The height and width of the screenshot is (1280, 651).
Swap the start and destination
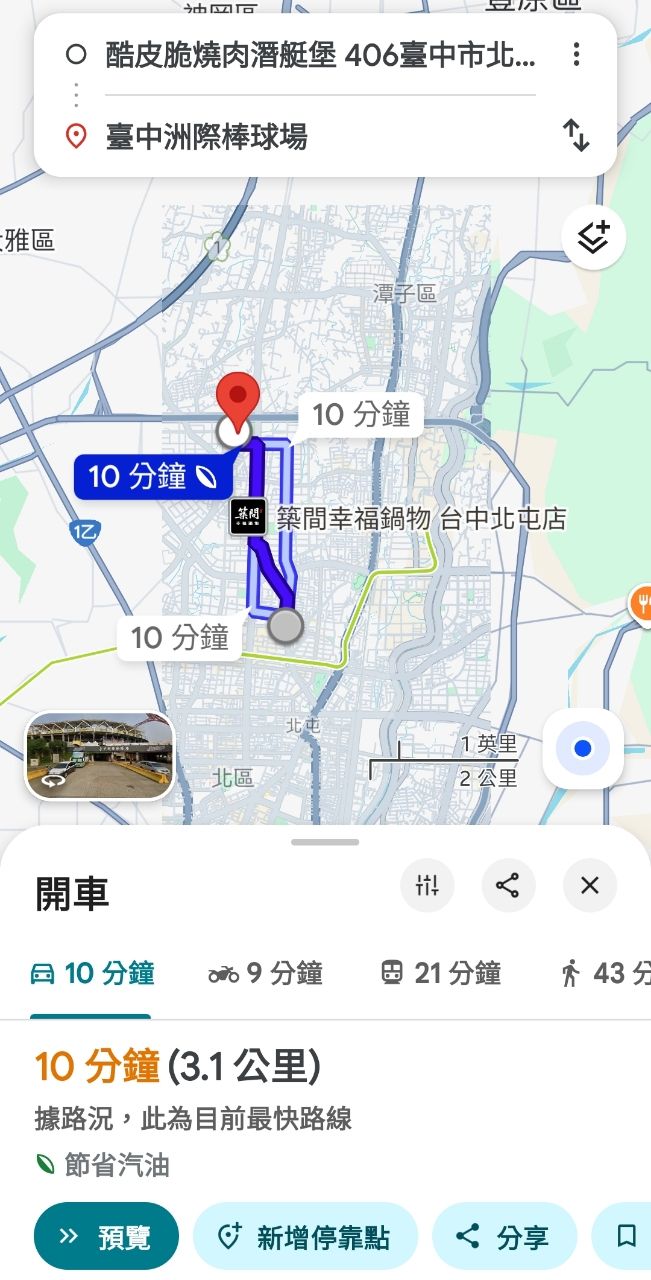[576, 135]
